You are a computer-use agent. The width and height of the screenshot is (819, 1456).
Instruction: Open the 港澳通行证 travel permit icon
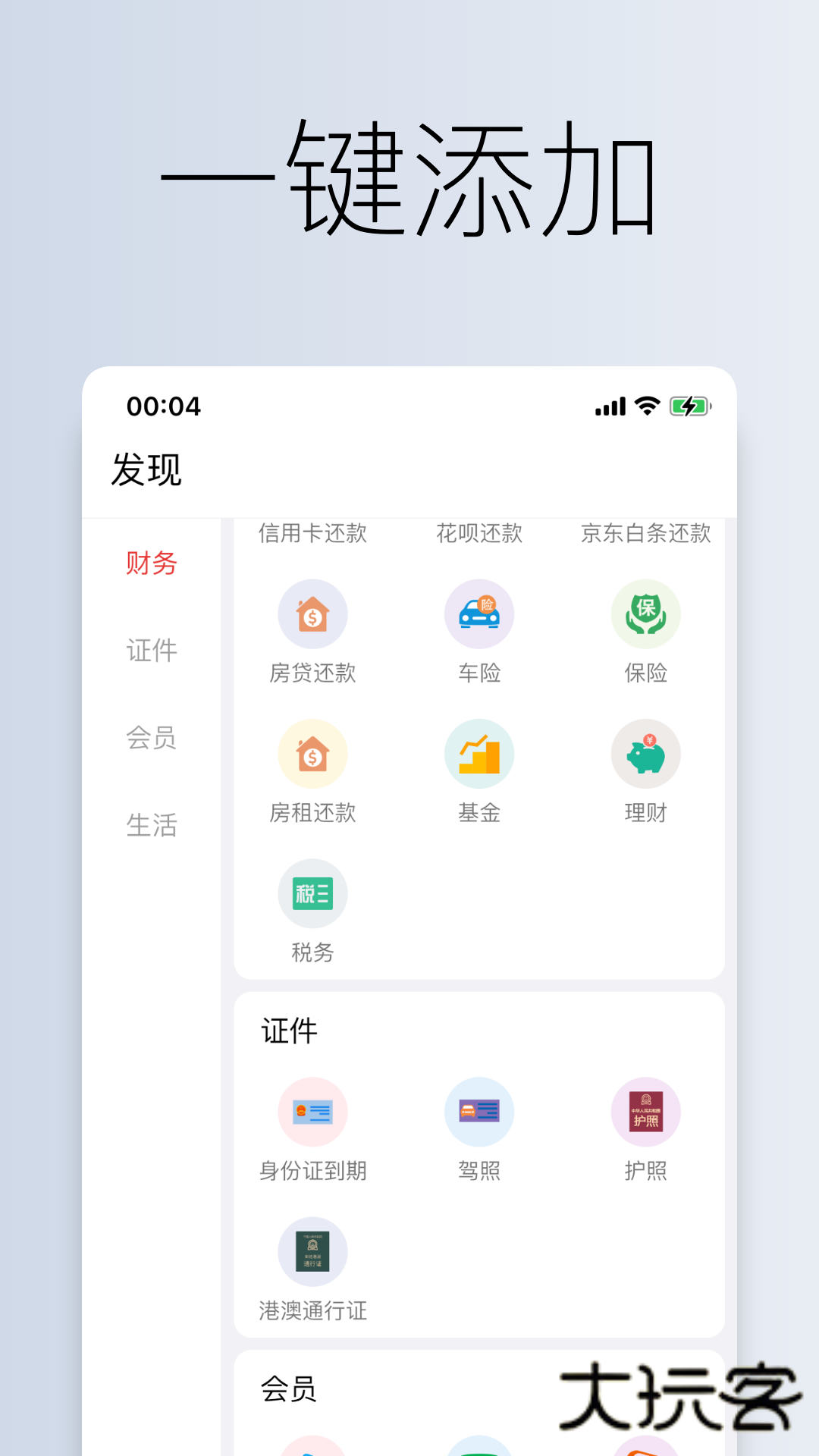click(312, 1251)
